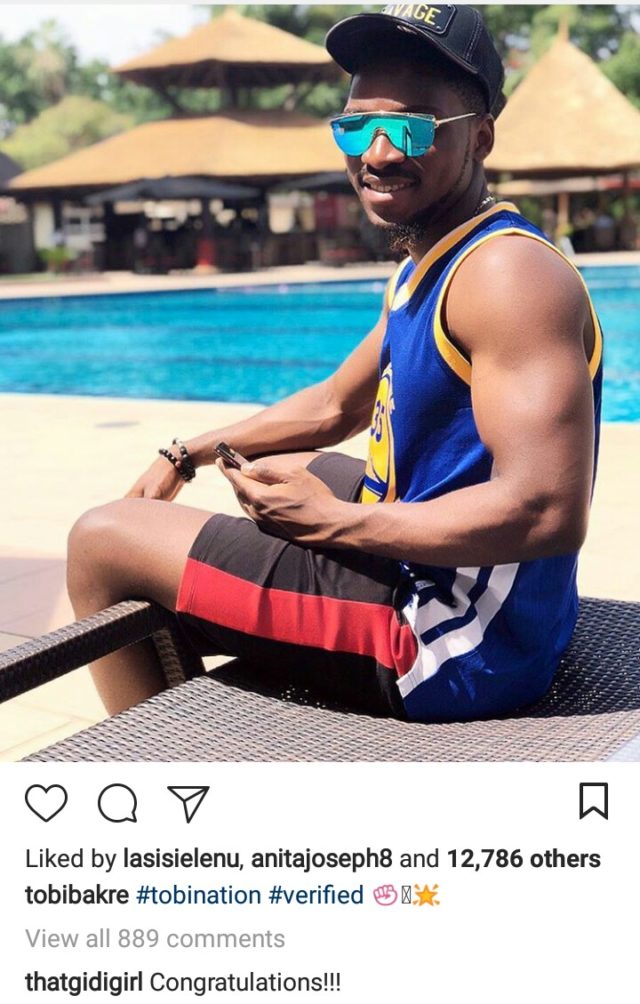The width and height of the screenshot is (640, 1004).
Task: Save post with the bookmark icon
Action: coord(594,801)
